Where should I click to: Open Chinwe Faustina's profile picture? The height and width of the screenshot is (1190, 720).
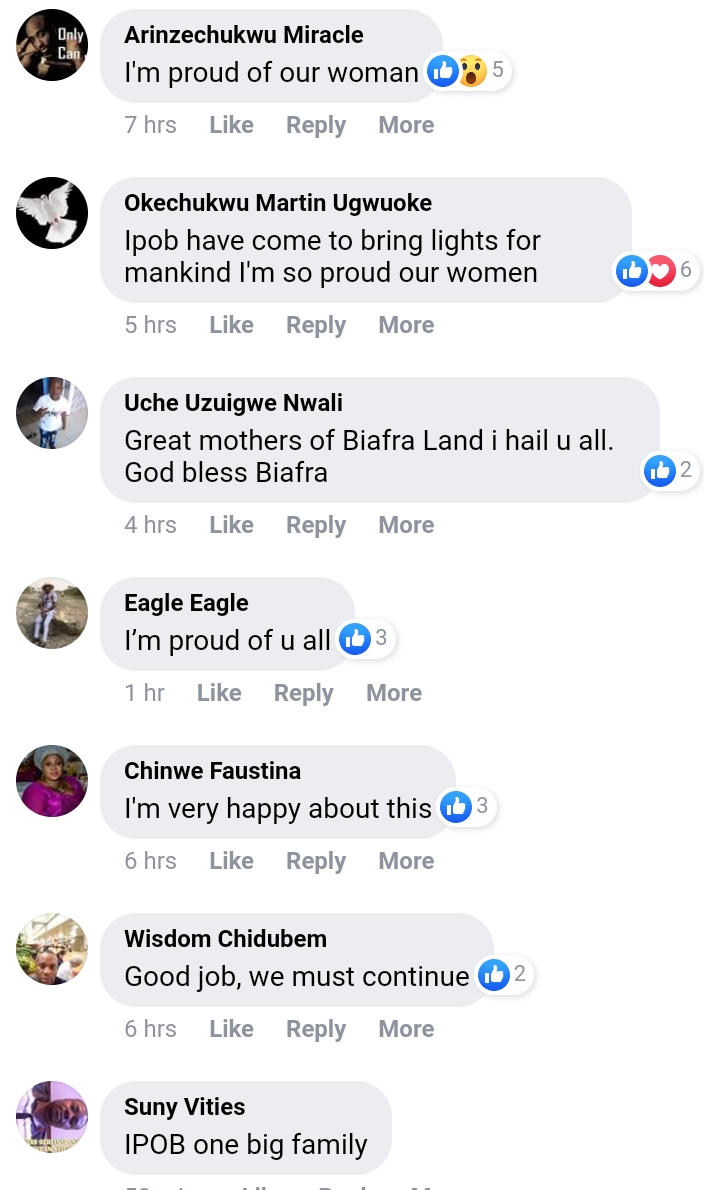point(52,781)
